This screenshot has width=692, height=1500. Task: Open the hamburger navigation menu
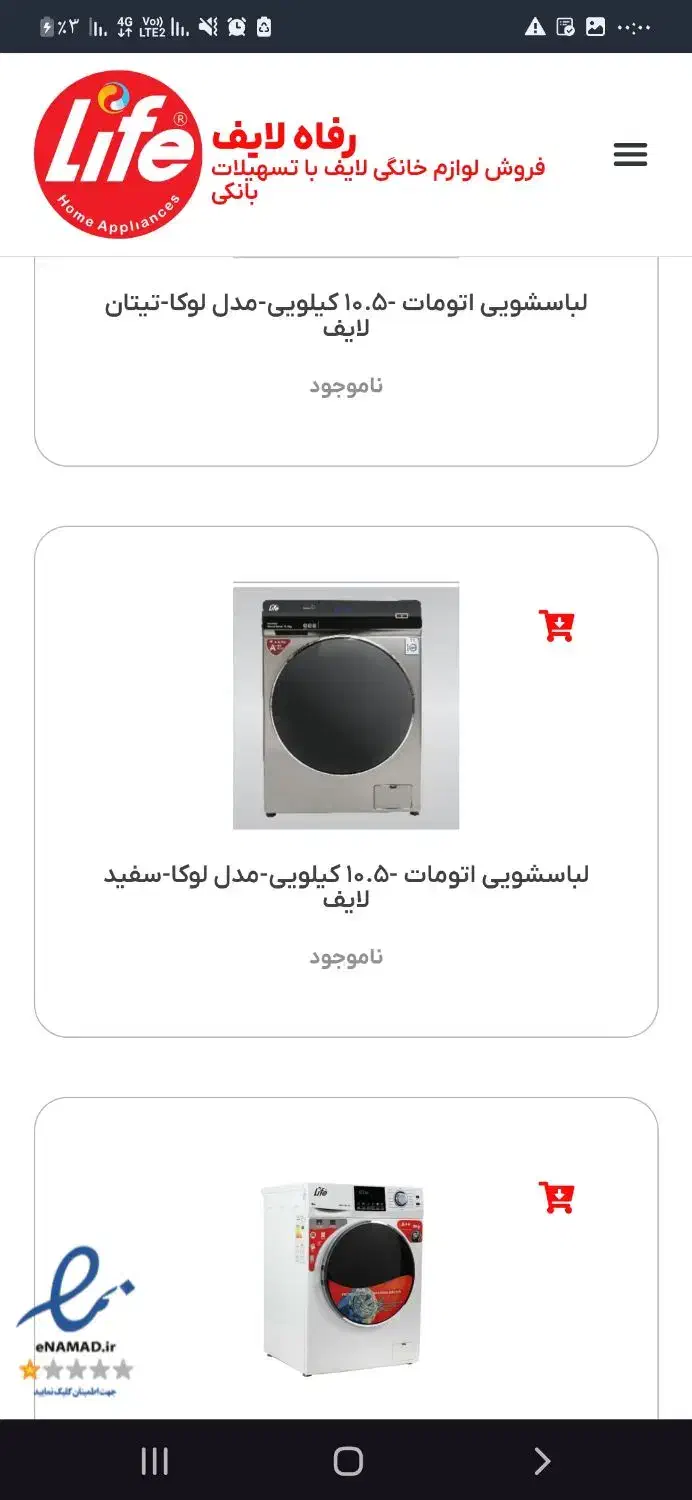pyautogui.click(x=630, y=155)
